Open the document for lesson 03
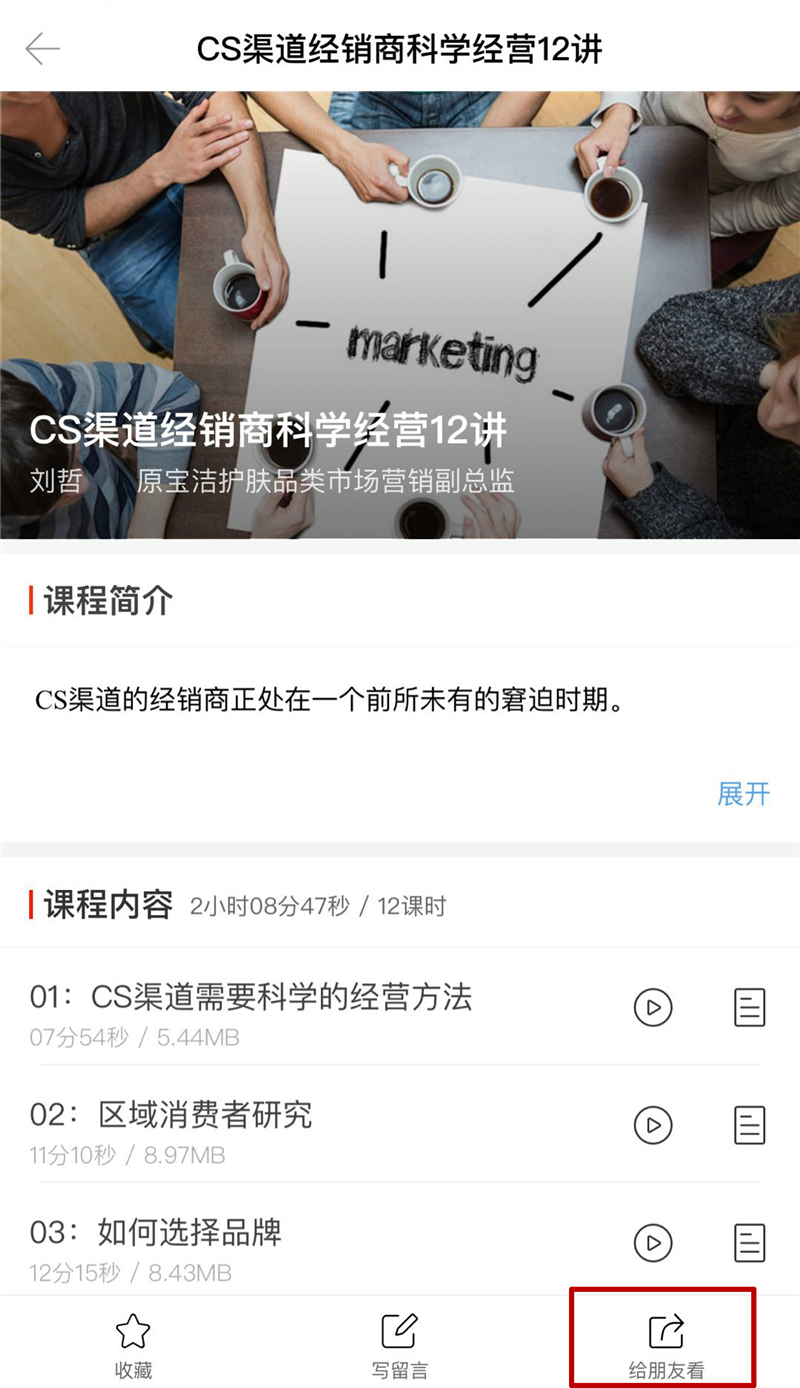 [749, 1243]
